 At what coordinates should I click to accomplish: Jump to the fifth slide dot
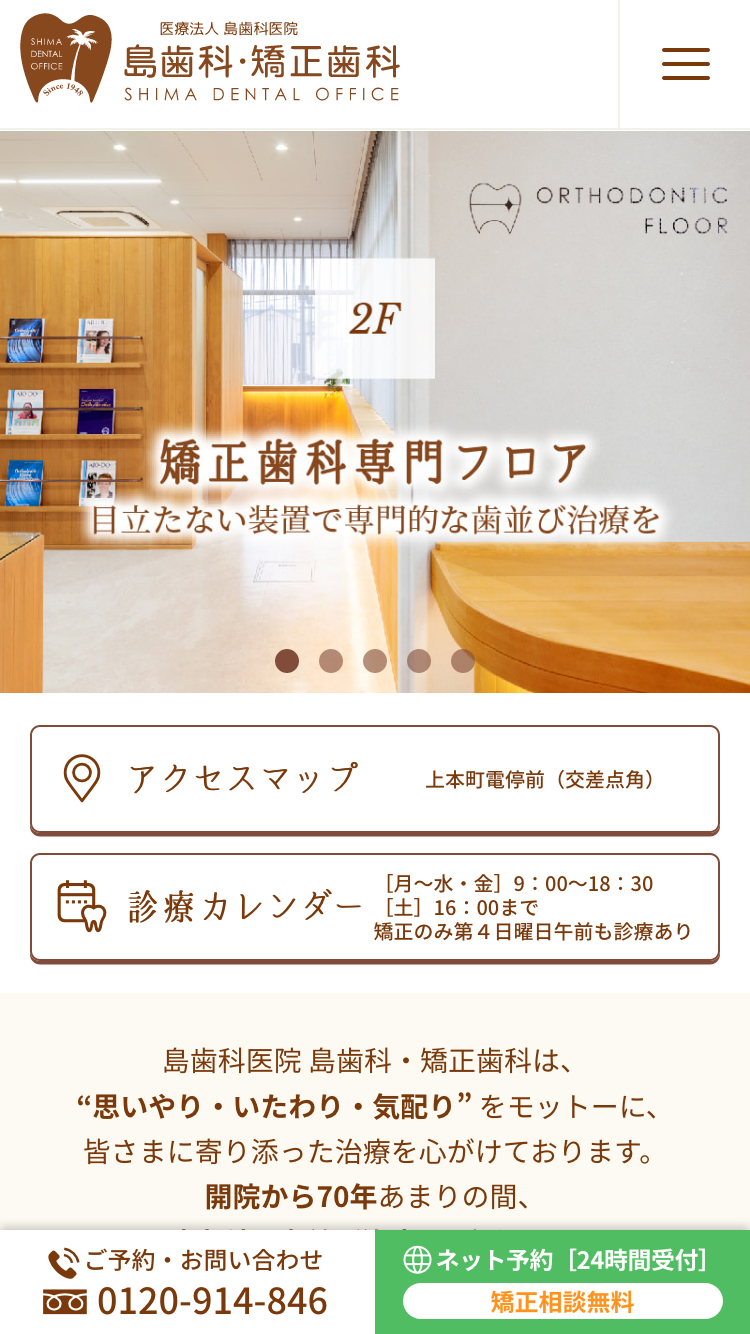[x=463, y=661]
